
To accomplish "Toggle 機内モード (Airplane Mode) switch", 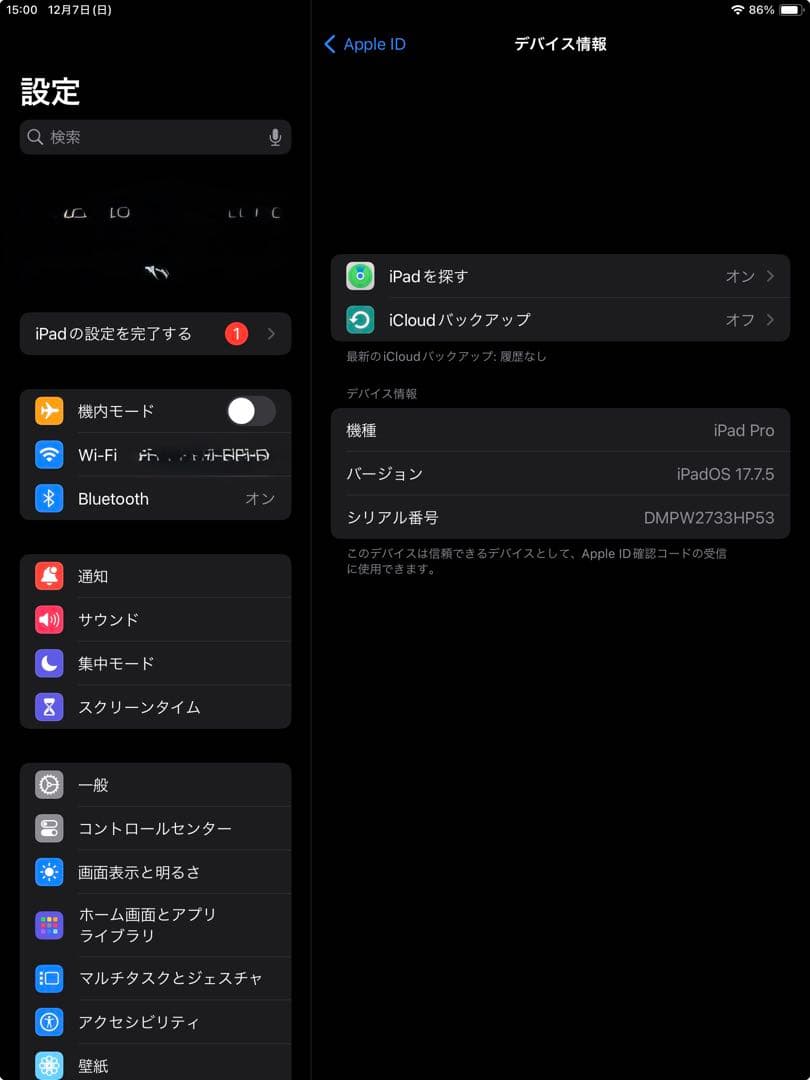I will coord(251,411).
